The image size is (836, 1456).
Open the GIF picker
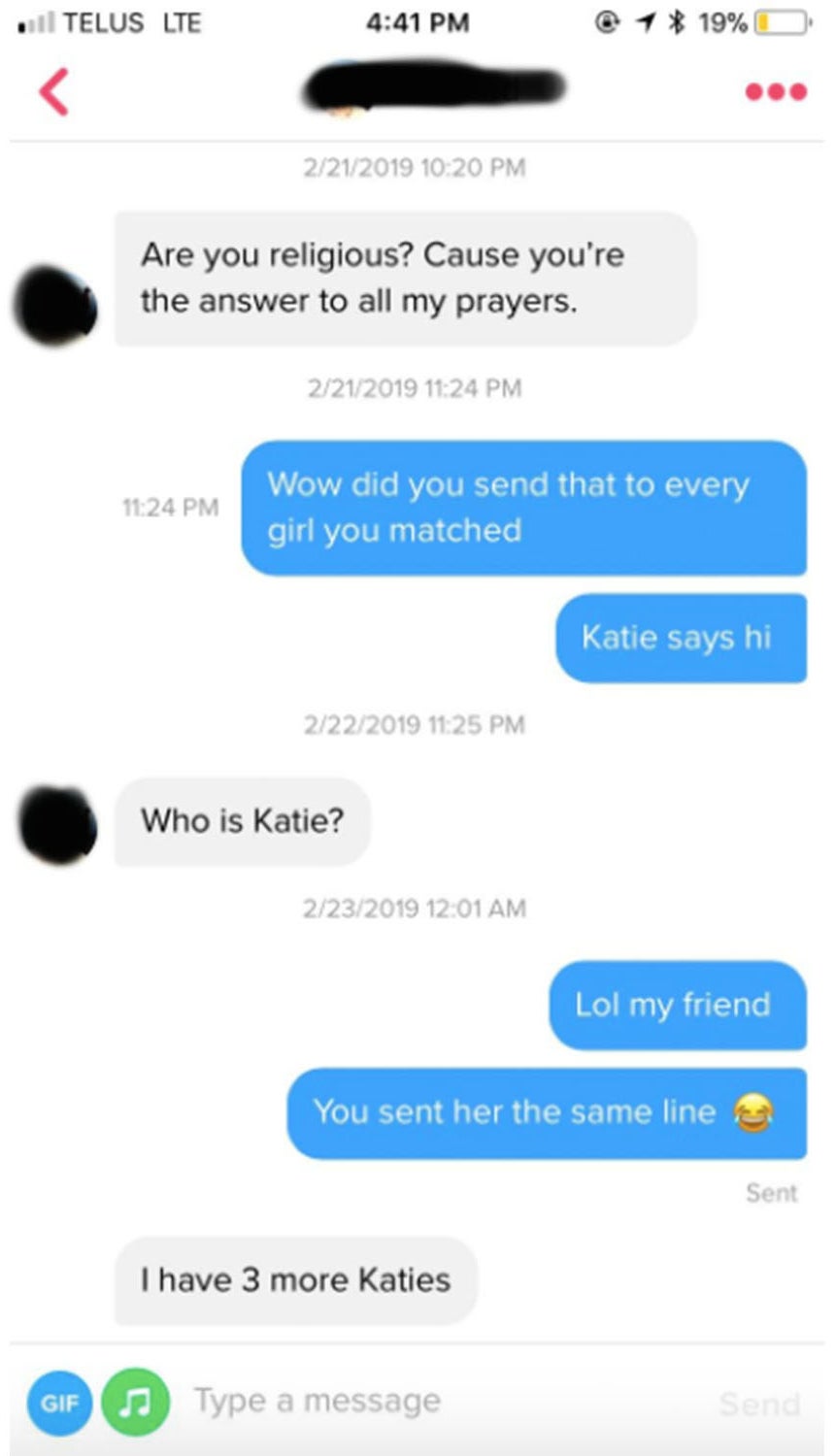click(x=59, y=1403)
